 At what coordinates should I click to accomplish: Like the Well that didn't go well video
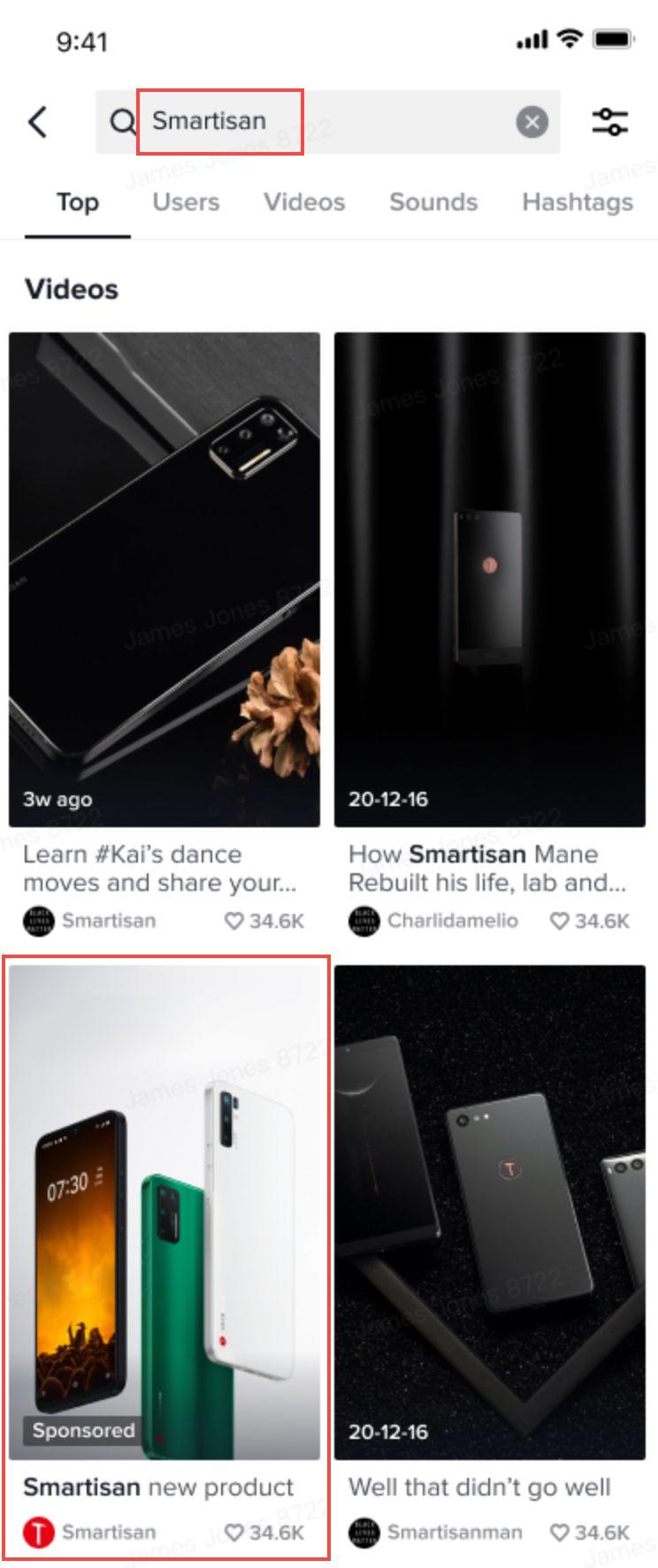tap(559, 1532)
